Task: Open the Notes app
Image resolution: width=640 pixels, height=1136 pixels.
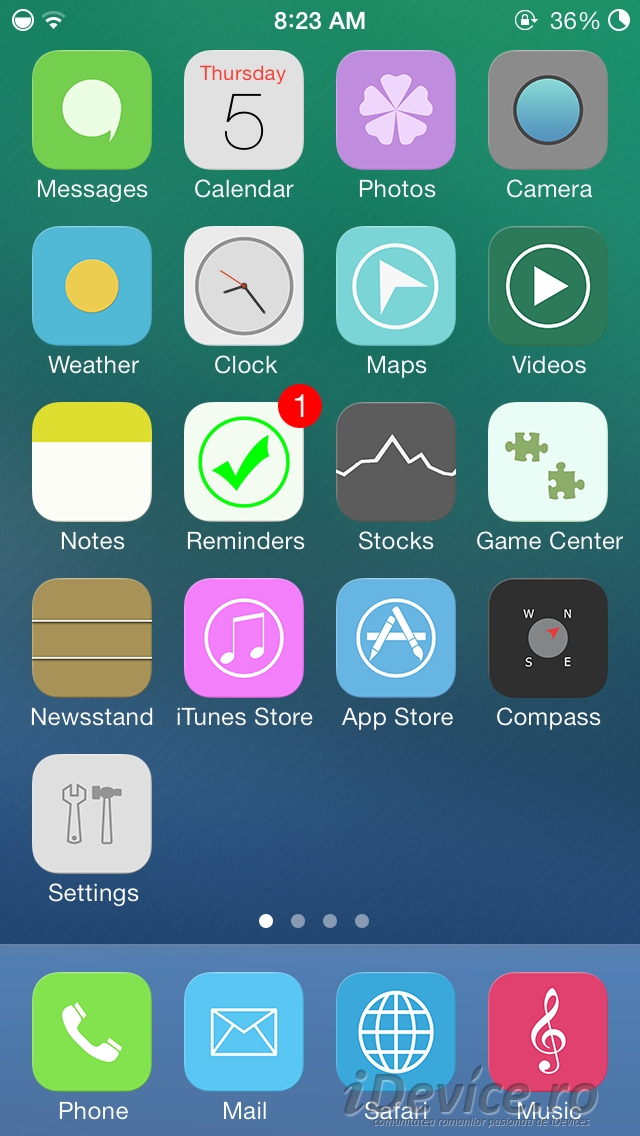Action: [92, 462]
